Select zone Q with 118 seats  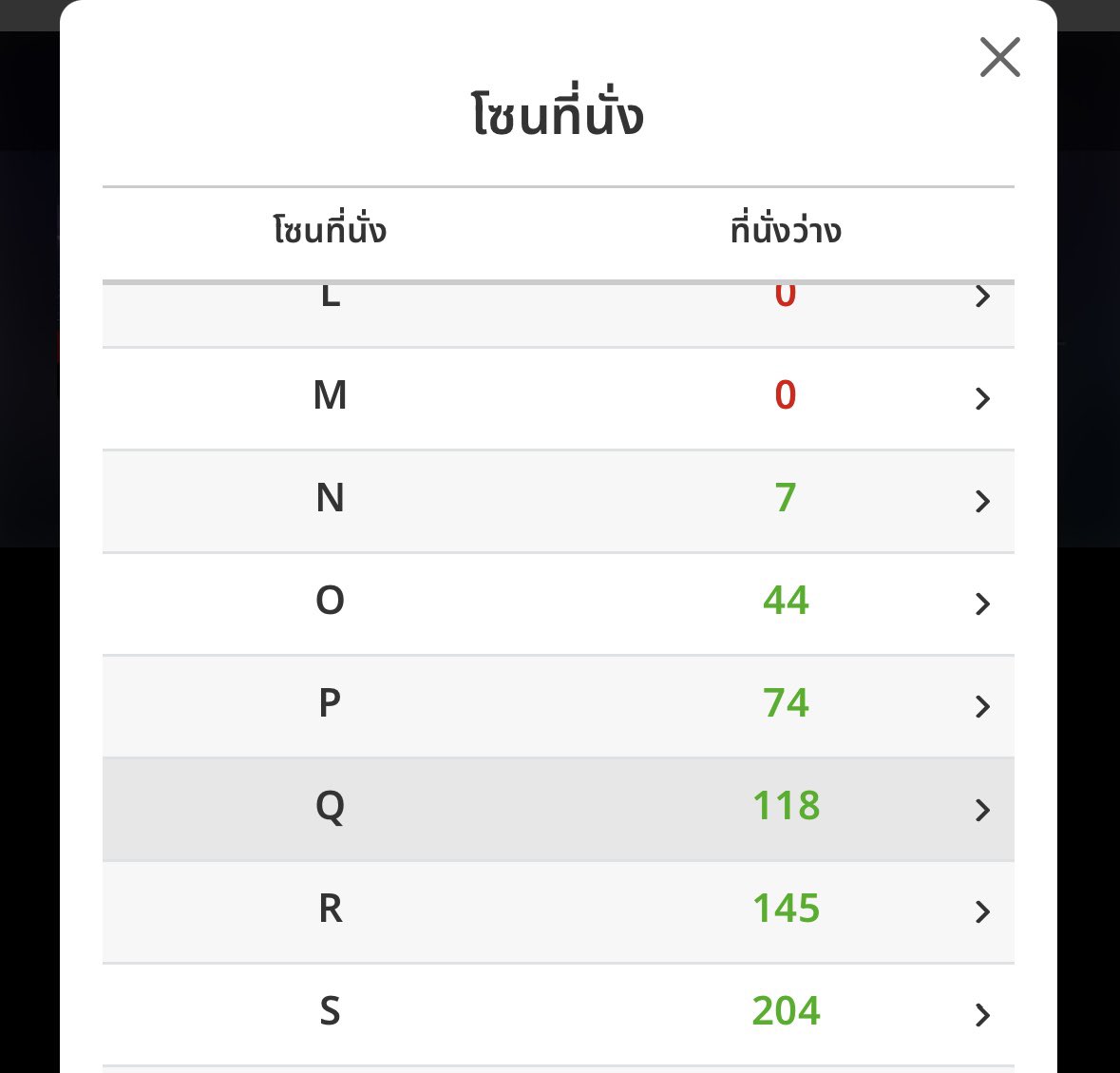coord(558,807)
